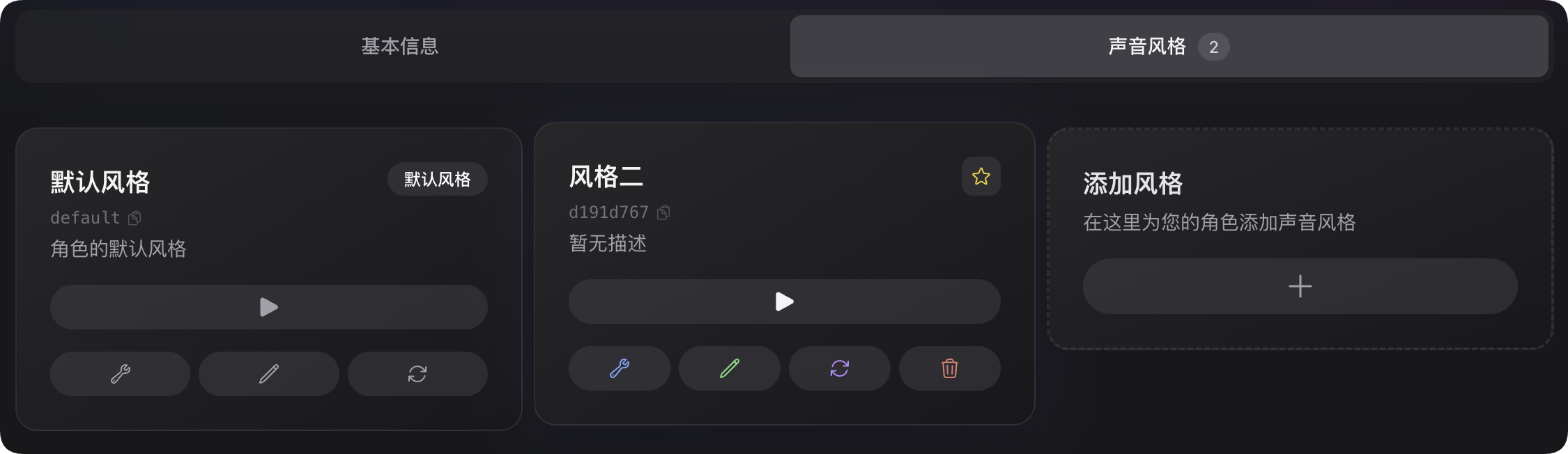Set 风格二 as default with the star
This screenshot has height=454, width=1568.
pos(981,177)
